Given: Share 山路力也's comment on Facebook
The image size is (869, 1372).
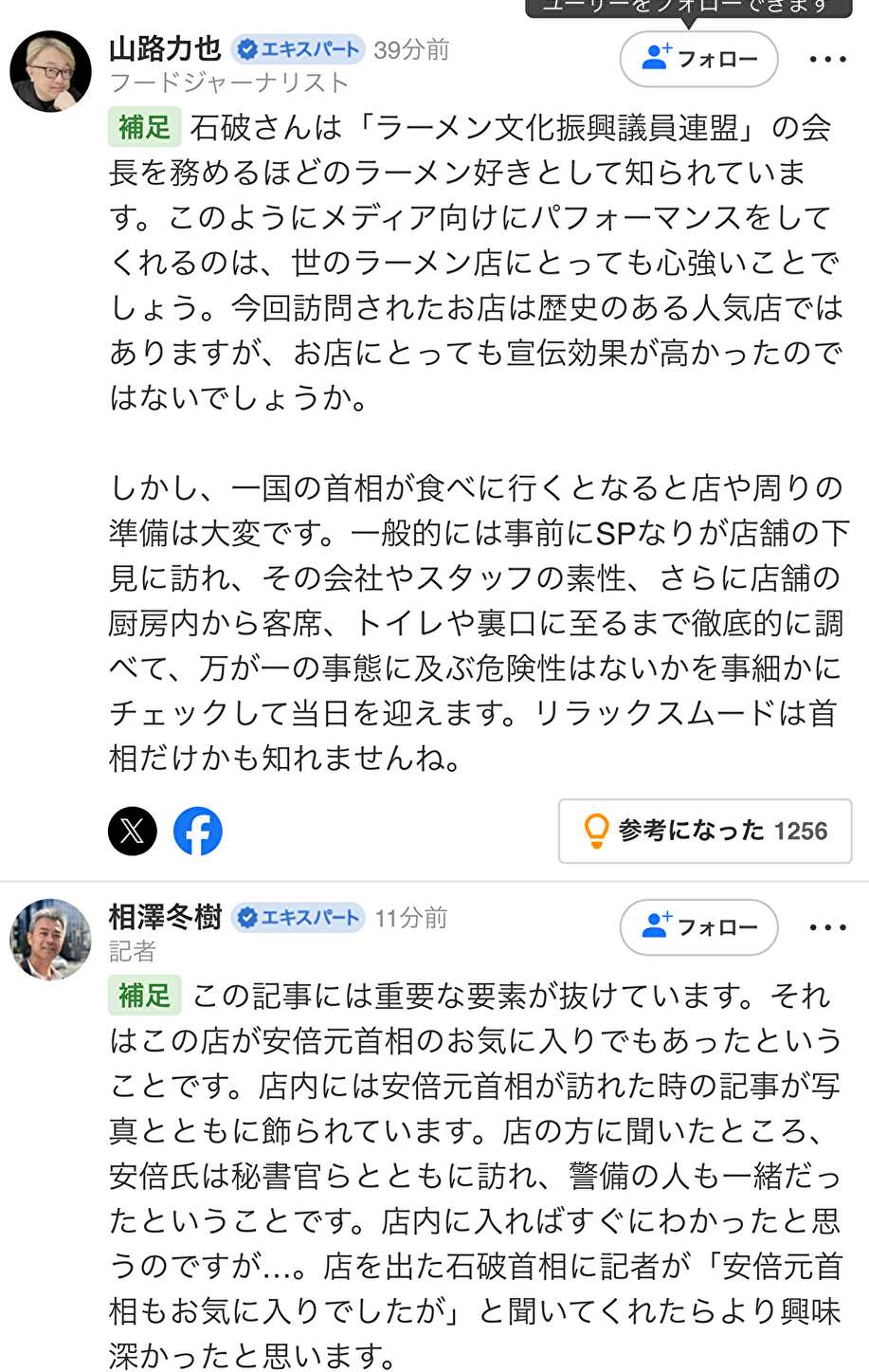Looking at the screenshot, I should 198,832.
